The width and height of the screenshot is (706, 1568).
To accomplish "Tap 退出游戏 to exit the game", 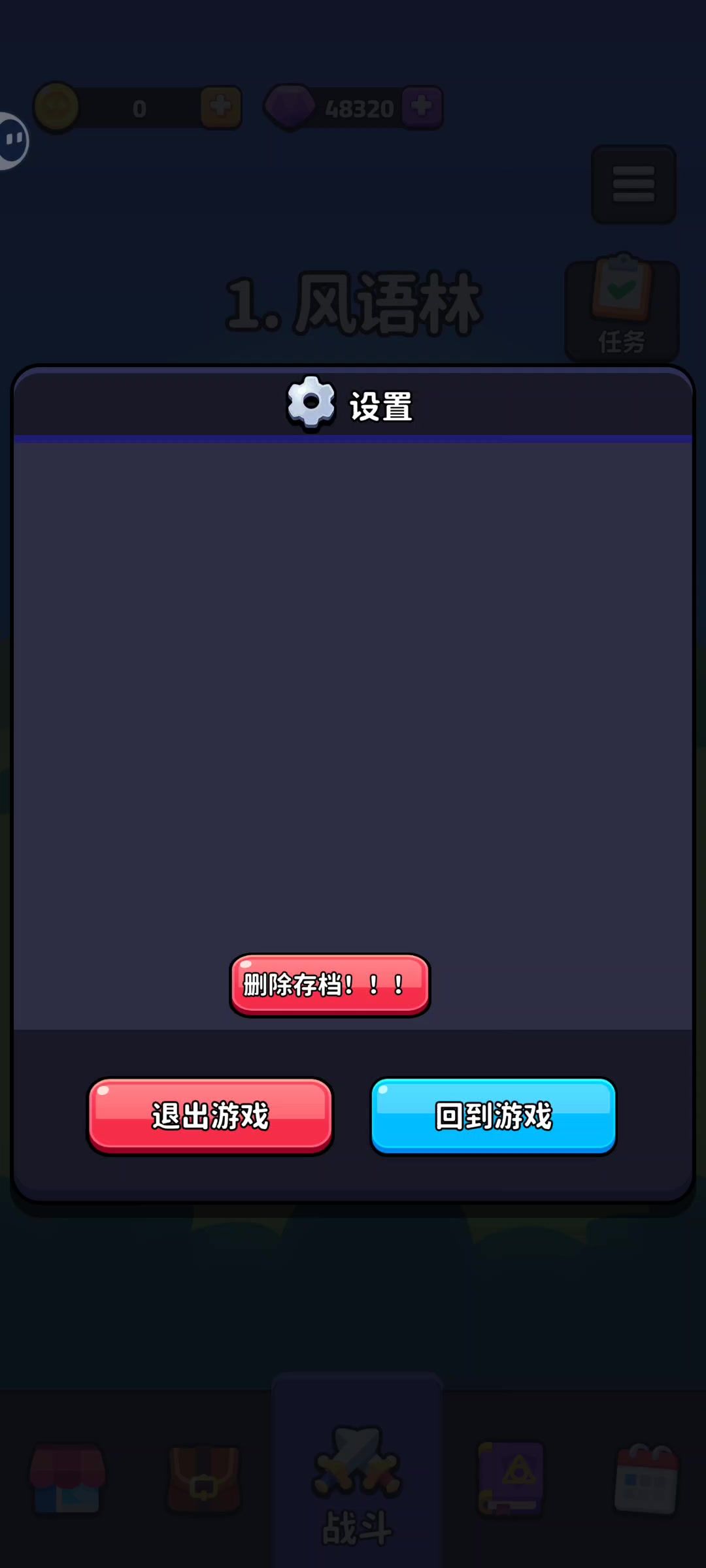I will [210, 1115].
